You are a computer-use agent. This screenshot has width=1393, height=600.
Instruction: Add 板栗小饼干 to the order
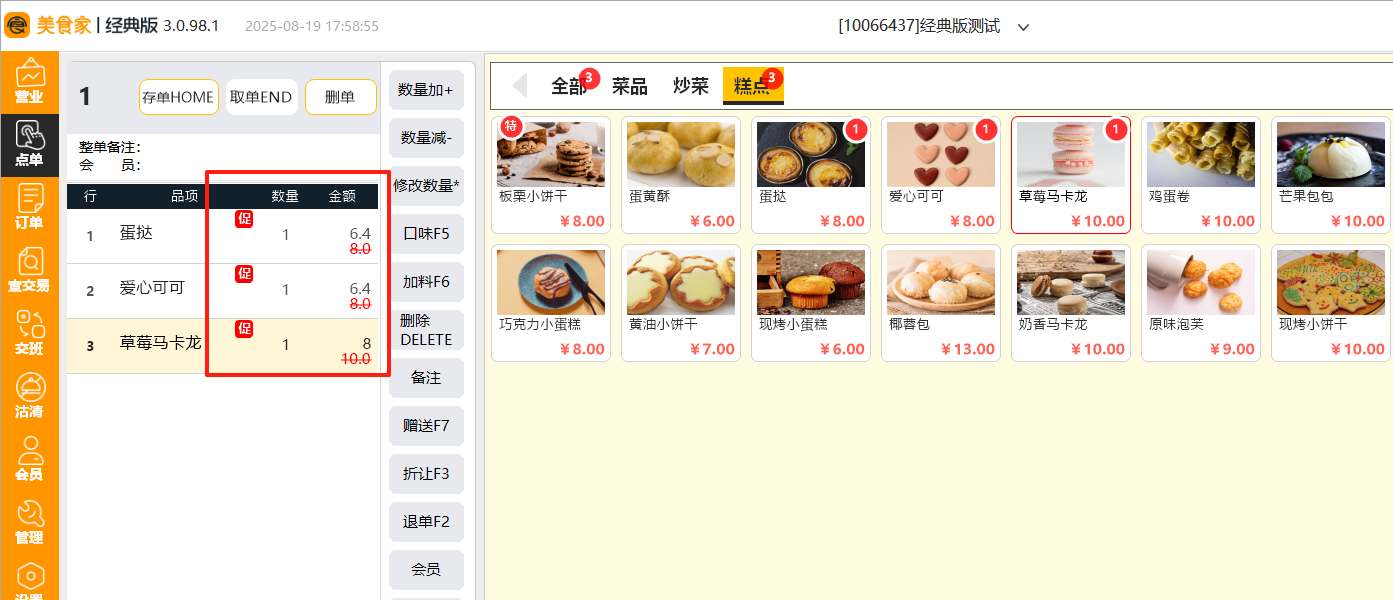[551, 175]
